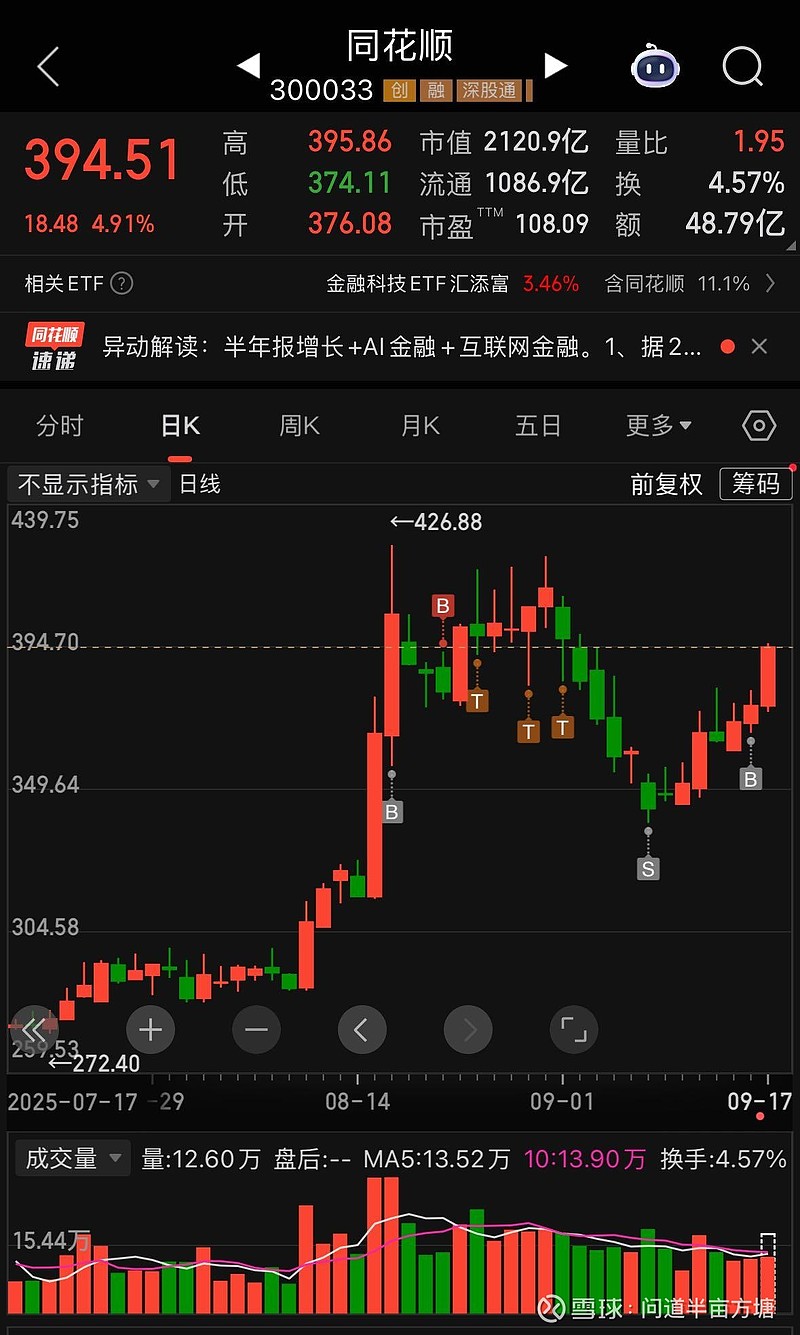800x1335 pixels.
Task: Open the related ETF row
Action: 400,284
